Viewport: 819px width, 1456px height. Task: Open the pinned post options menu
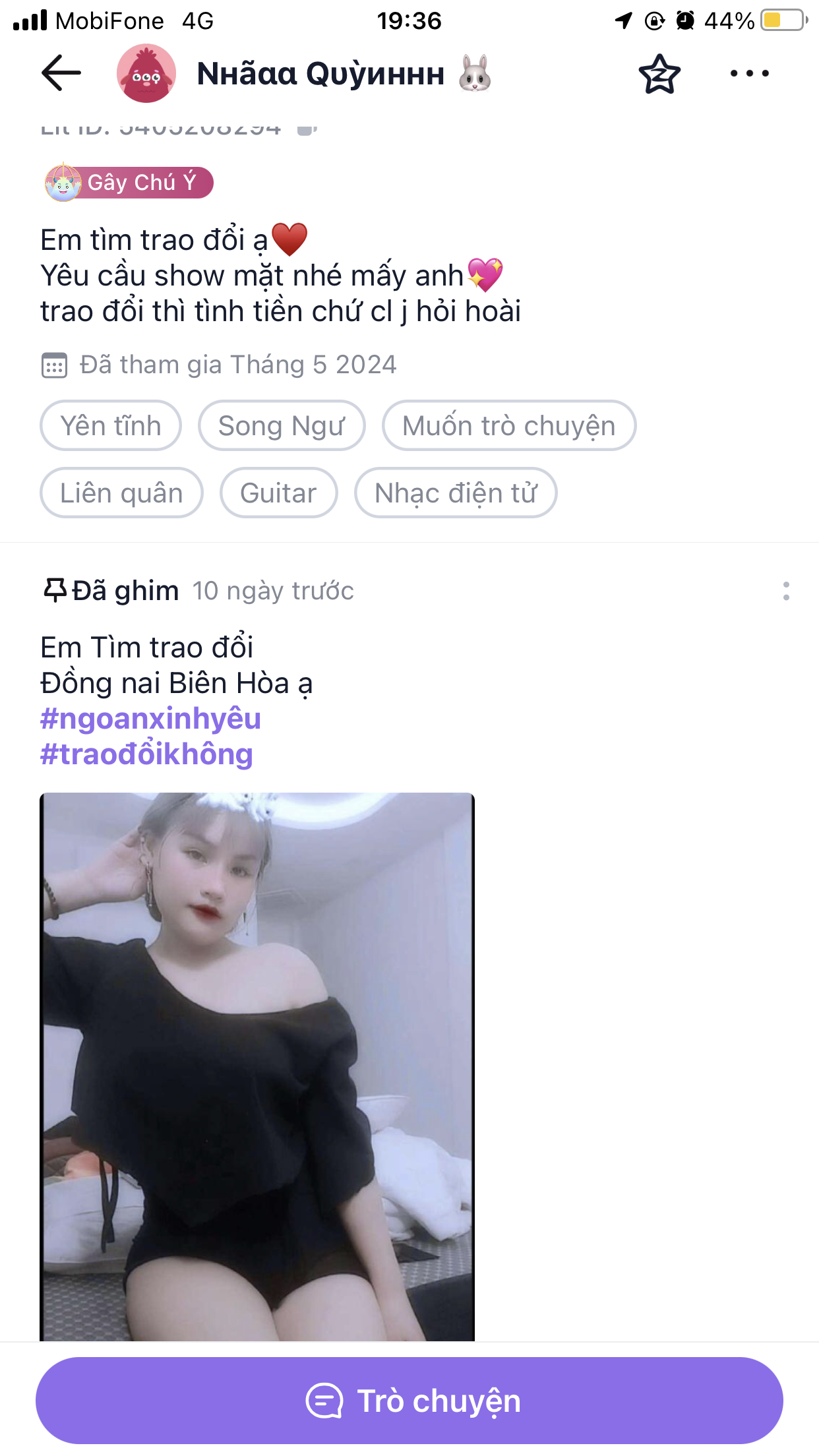click(x=785, y=591)
